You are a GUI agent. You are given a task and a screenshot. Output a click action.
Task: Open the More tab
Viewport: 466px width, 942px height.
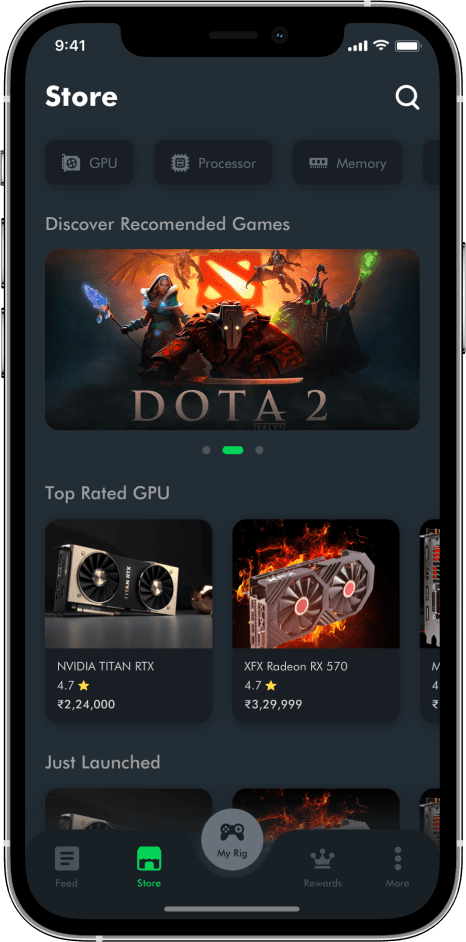(x=398, y=867)
